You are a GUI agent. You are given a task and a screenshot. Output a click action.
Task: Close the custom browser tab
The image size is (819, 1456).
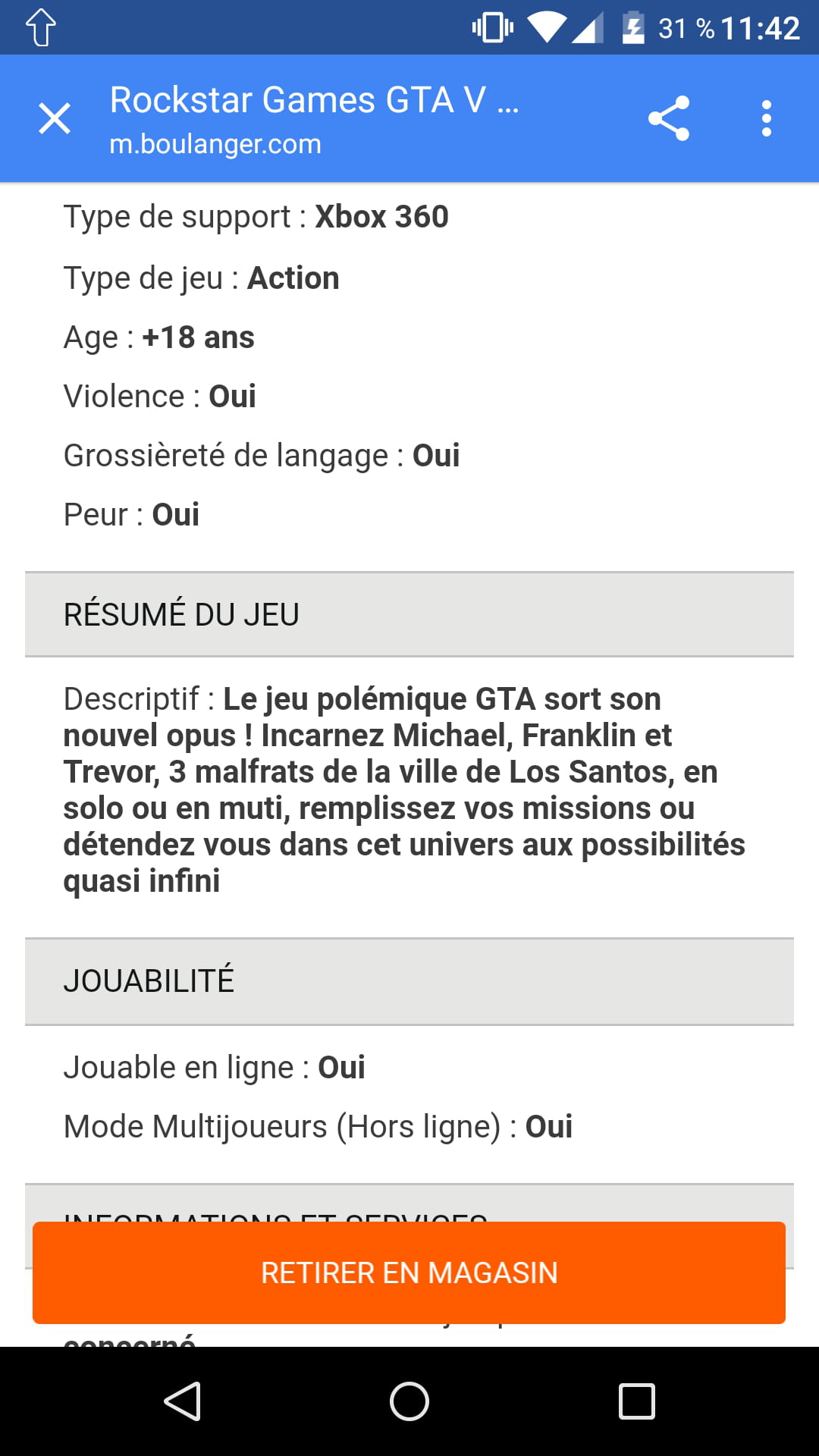55,118
